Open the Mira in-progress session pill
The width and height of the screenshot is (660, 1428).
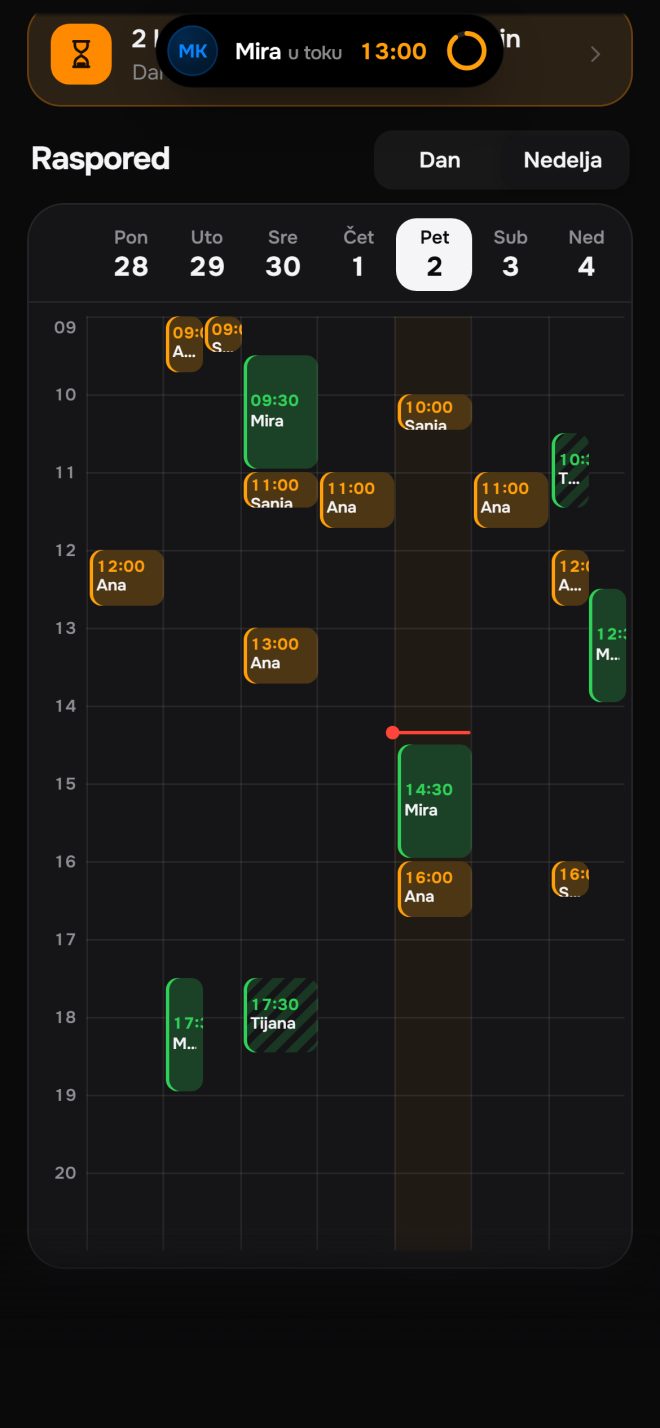(x=330, y=51)
